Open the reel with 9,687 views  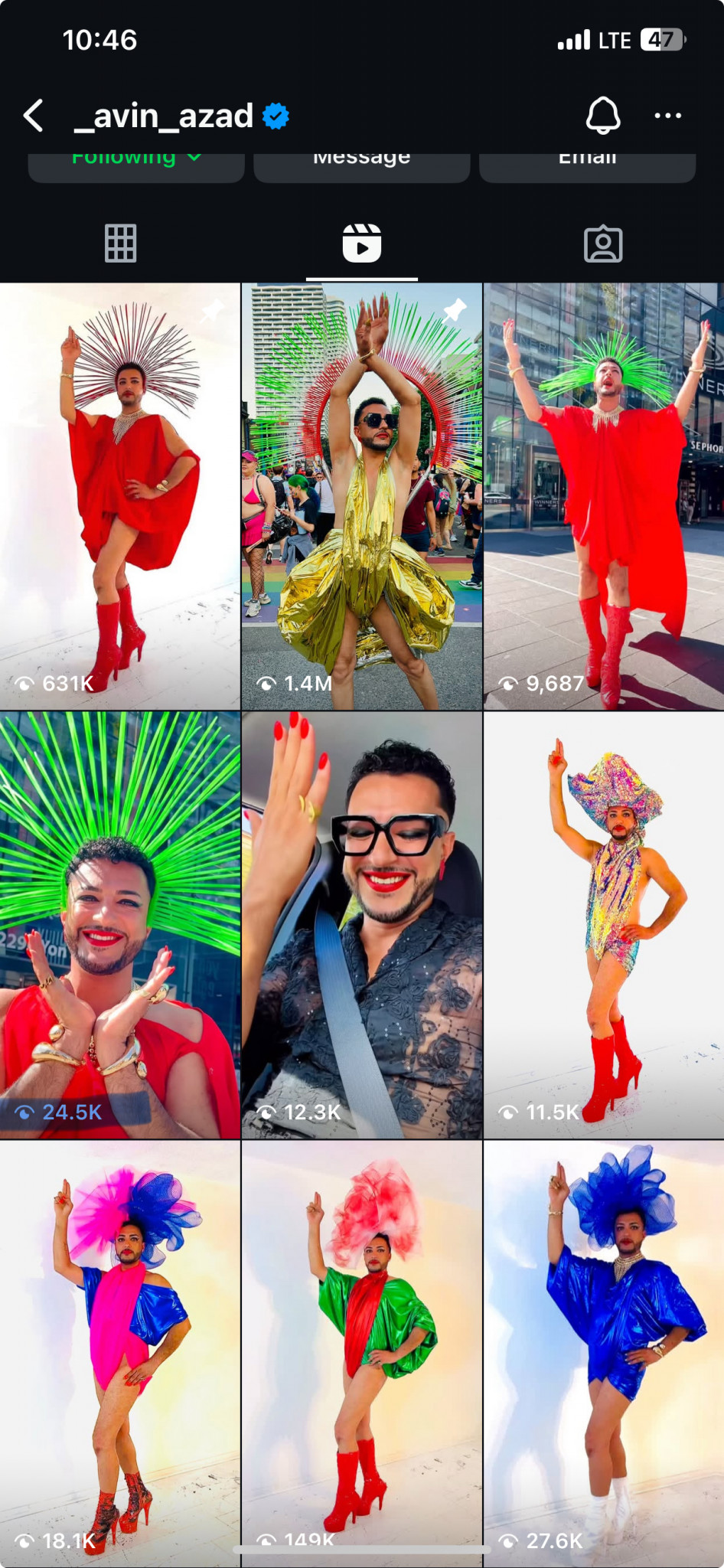click(604, 496)
